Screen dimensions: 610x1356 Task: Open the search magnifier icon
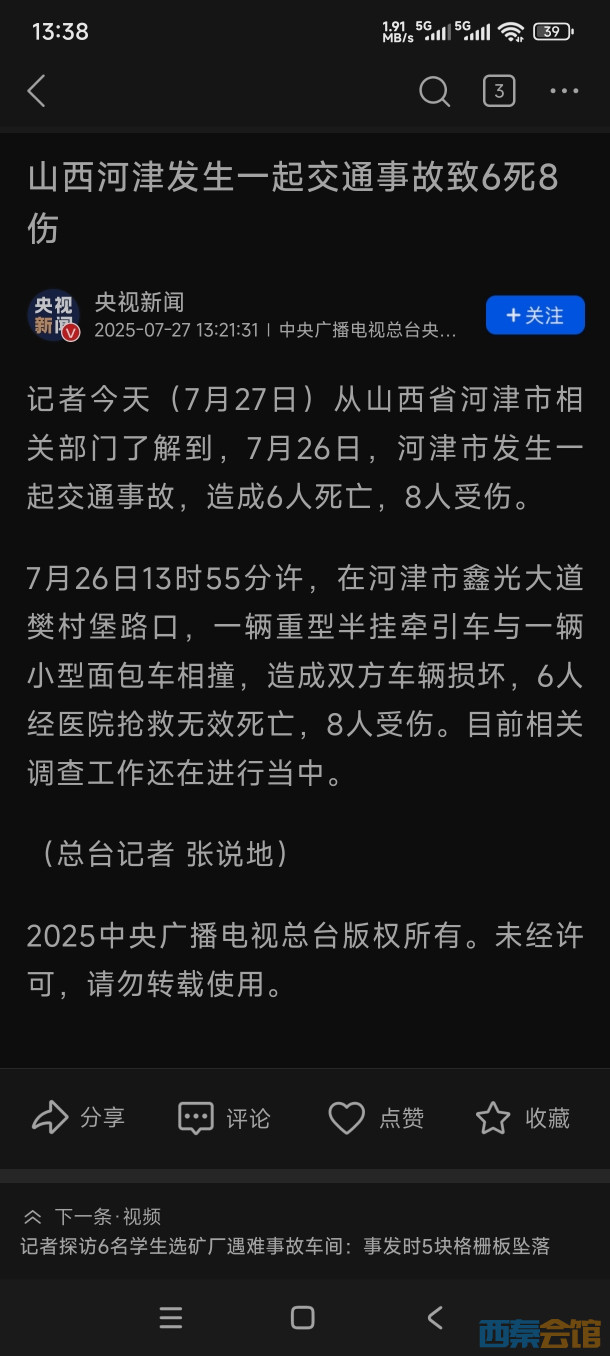pos(434,92)
